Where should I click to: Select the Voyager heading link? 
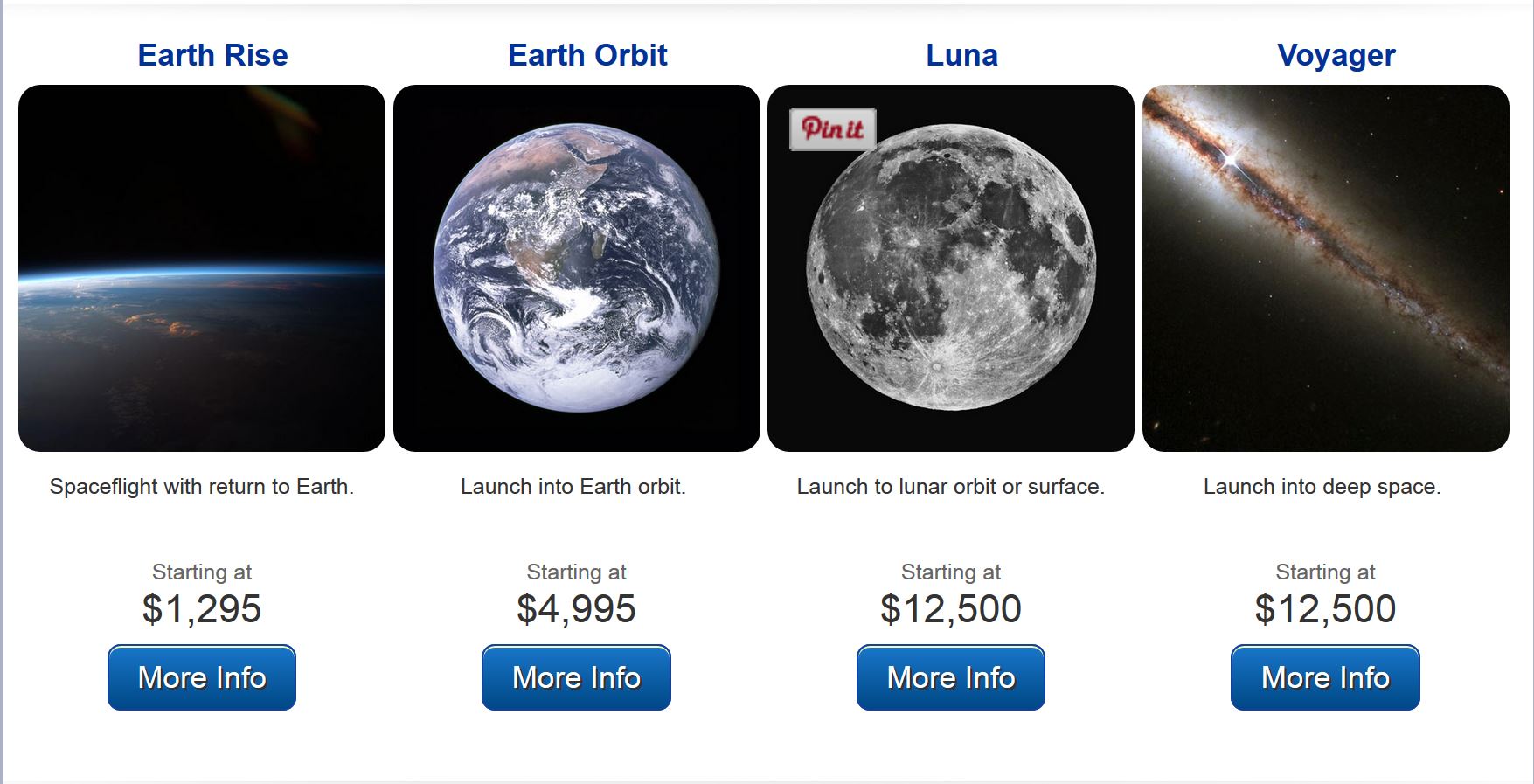tap(1336, 55)
